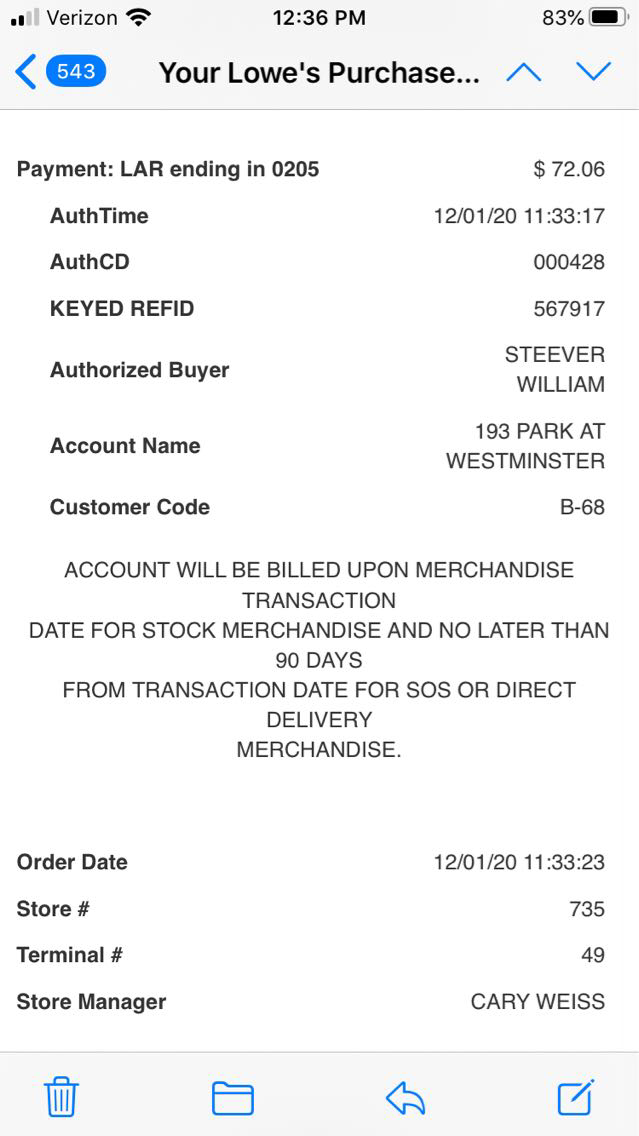
Task: Go back to the inbox list
Action: click(x=60, y=72)
